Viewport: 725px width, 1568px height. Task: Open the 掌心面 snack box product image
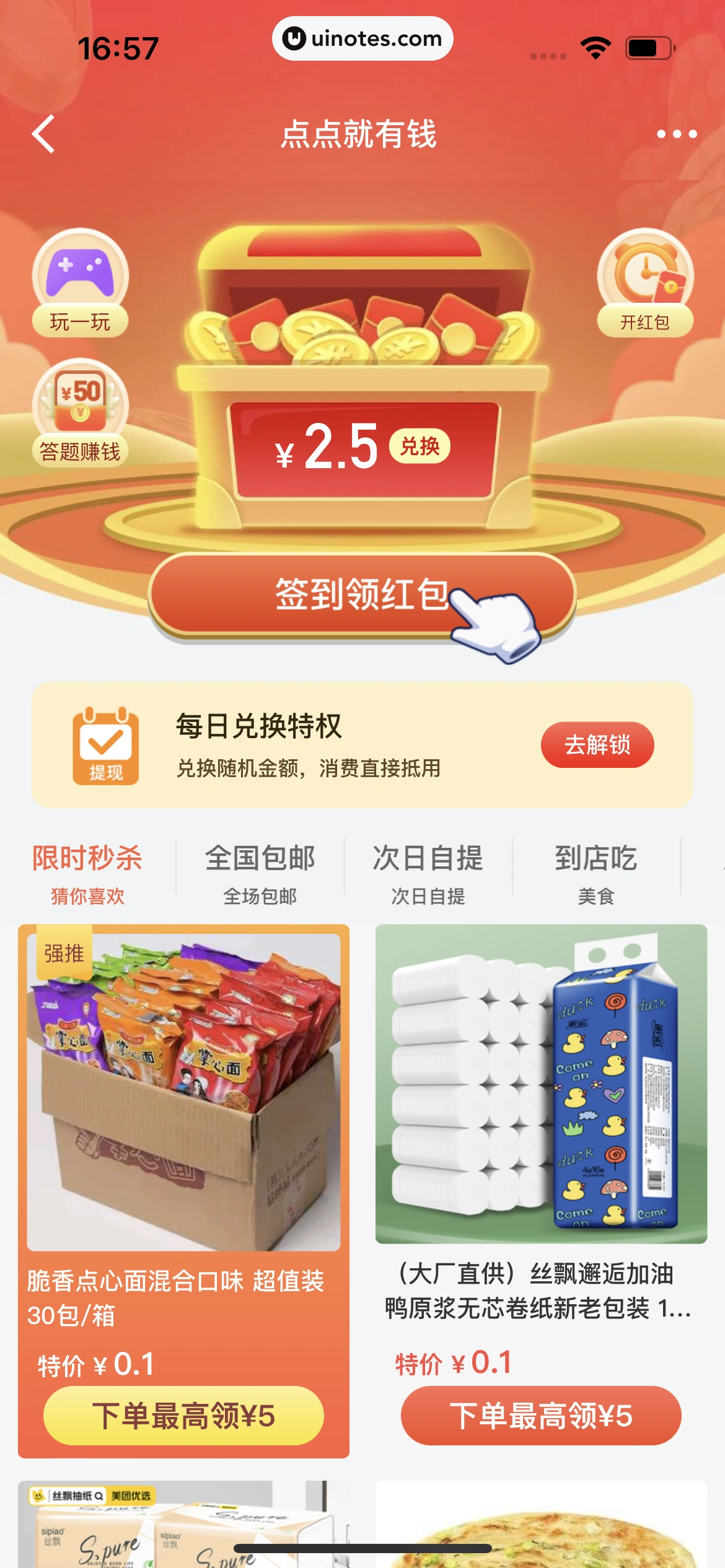coord(185,1090)
